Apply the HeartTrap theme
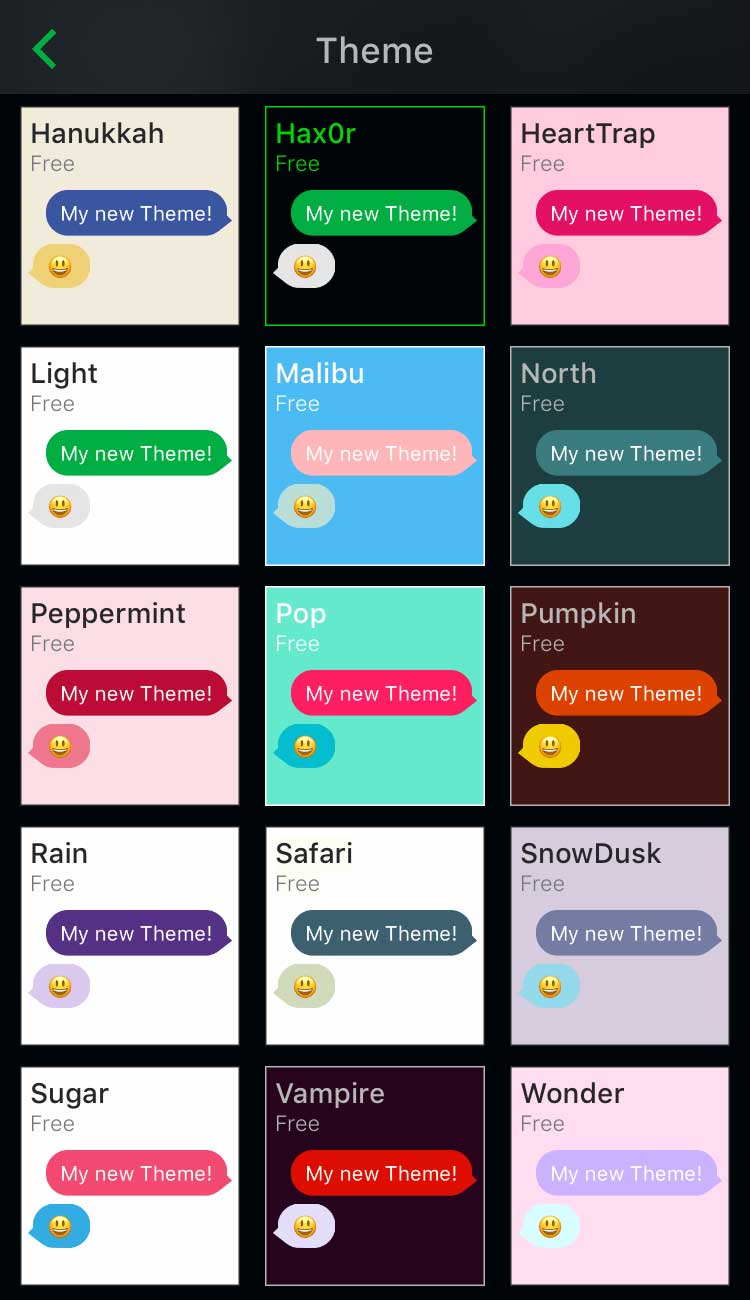Image resolution: width=750 pixels, height=1300 pixels. pyautogui.click(x=620, y=216)
